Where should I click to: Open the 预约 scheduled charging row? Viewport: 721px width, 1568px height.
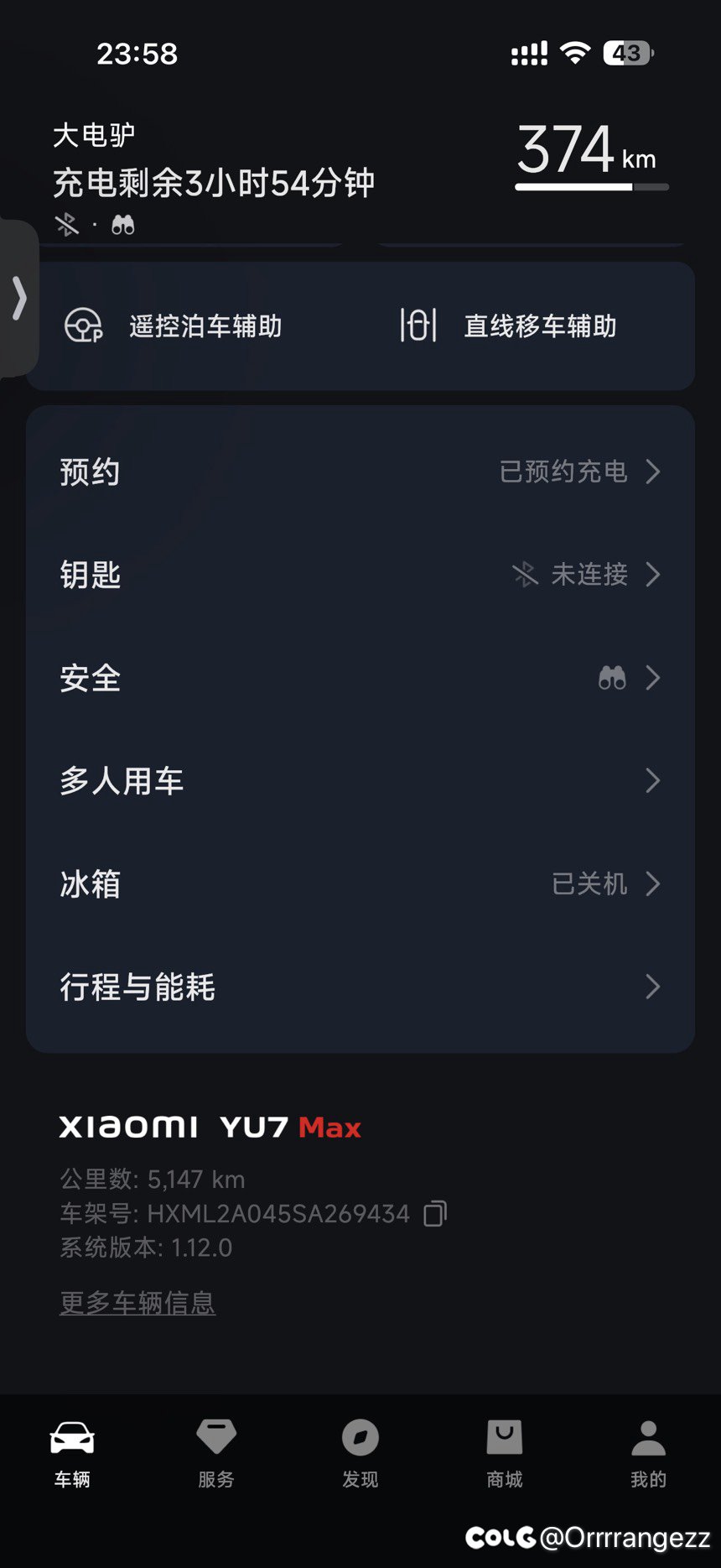[360, 472]
